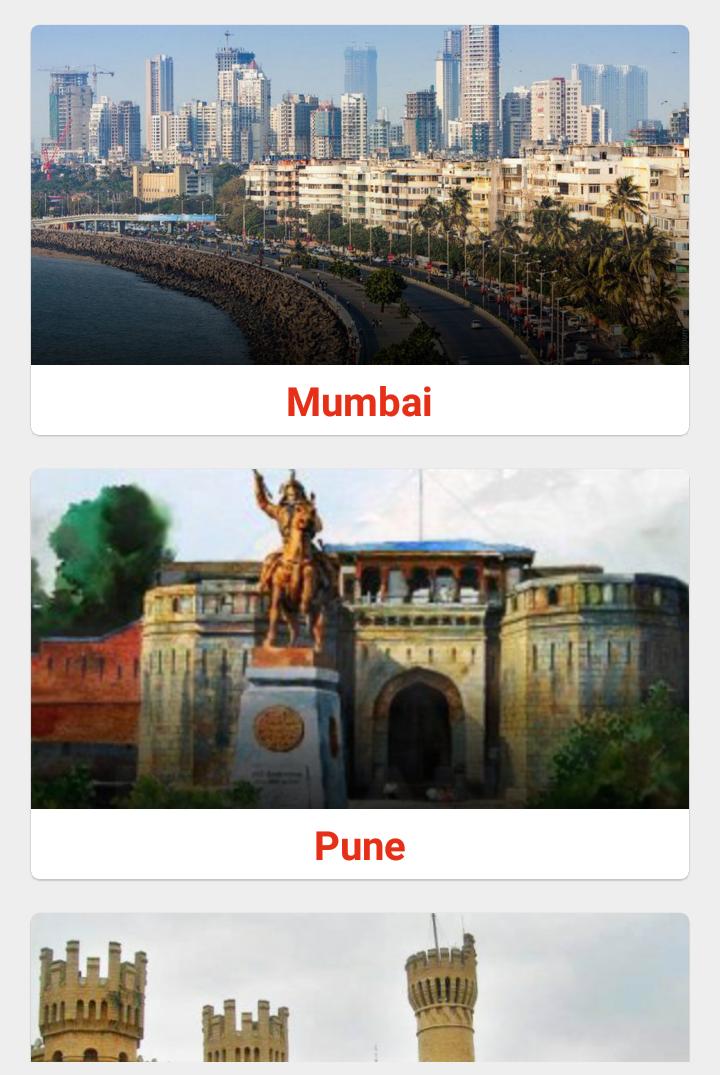Image resolution: width=720 pixels, height=1075 pixels.
Task: Select the Pune city card
Action: click(x=360, y=672)
